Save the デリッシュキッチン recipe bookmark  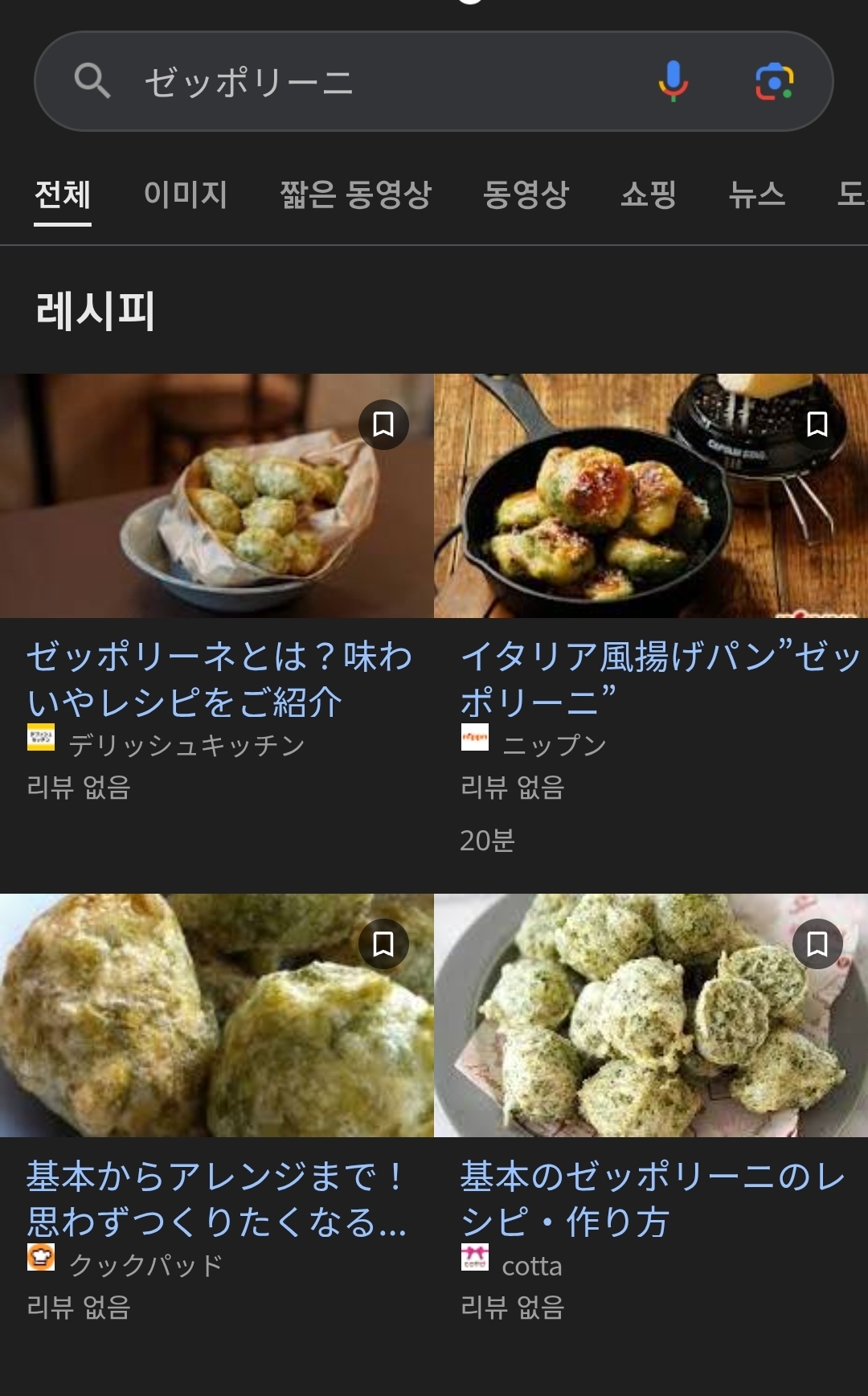383,424
